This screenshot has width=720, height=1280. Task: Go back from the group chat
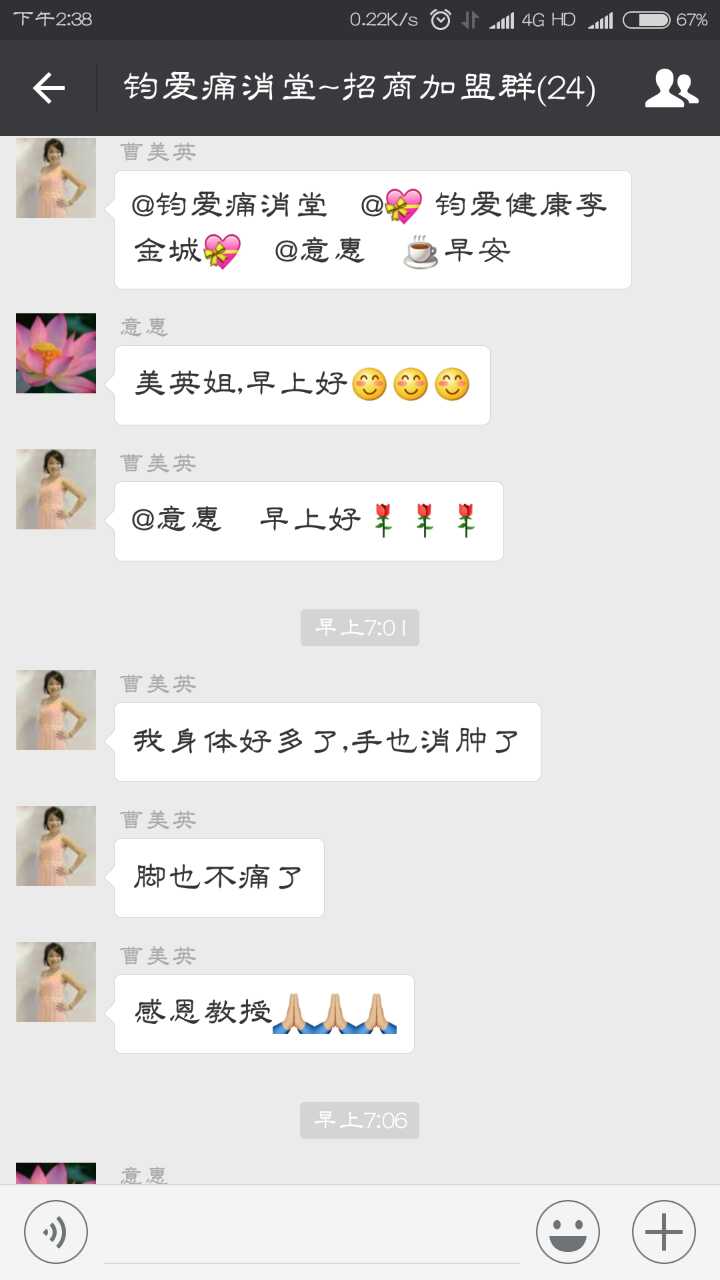tap(48, 88)
